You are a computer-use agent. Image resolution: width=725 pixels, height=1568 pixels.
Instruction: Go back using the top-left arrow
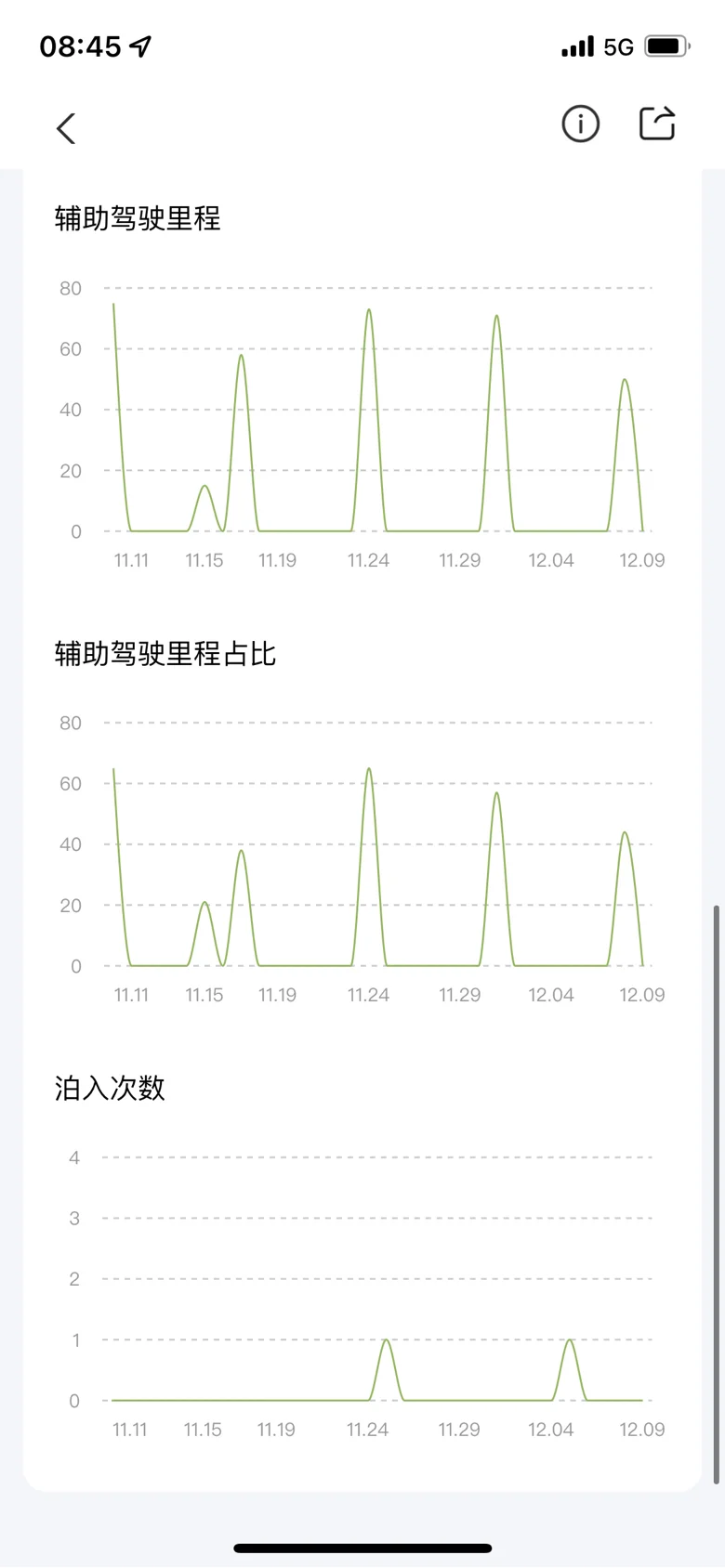tap(66, 128)
